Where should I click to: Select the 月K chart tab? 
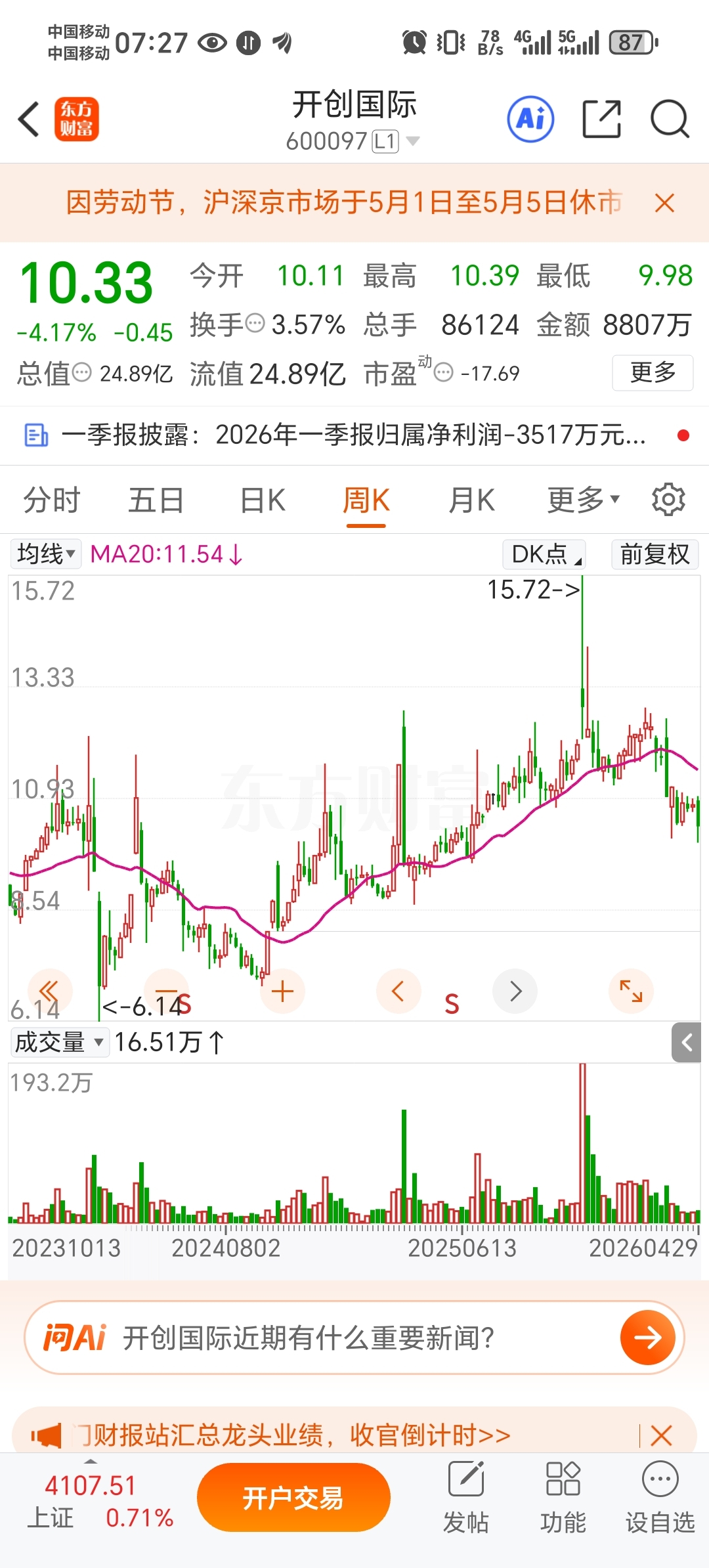(x=471, y=500)
